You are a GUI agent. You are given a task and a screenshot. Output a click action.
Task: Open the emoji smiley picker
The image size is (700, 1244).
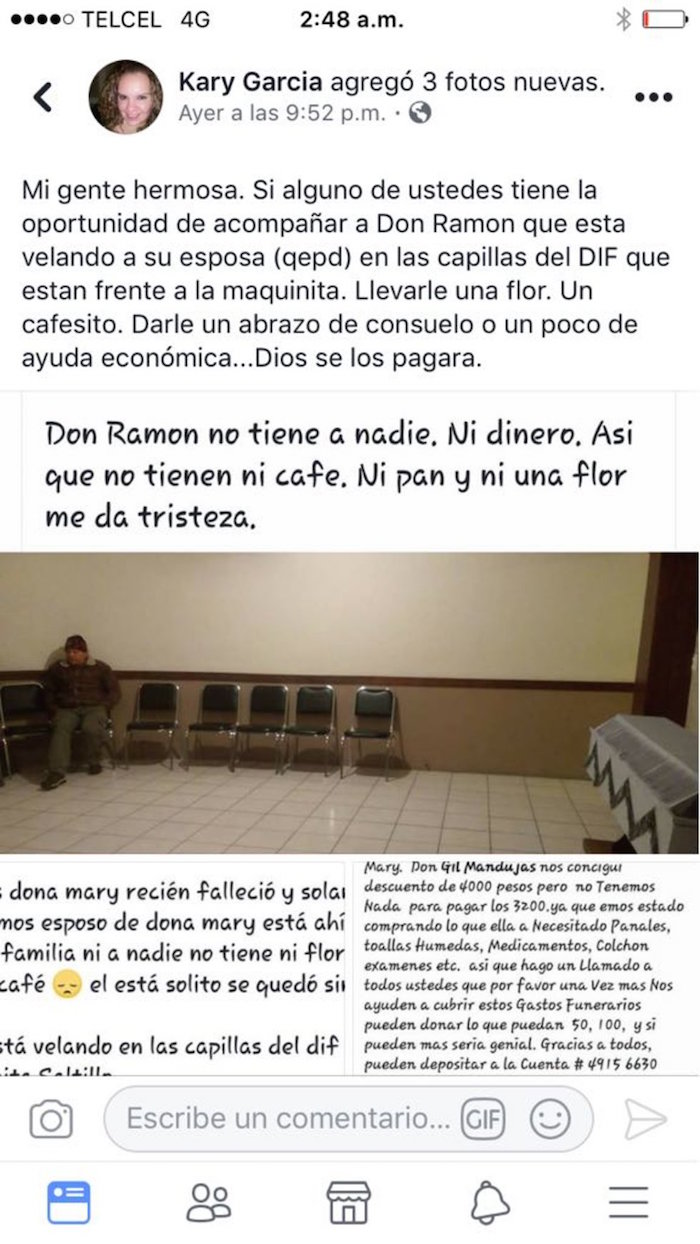point(550,1119)
